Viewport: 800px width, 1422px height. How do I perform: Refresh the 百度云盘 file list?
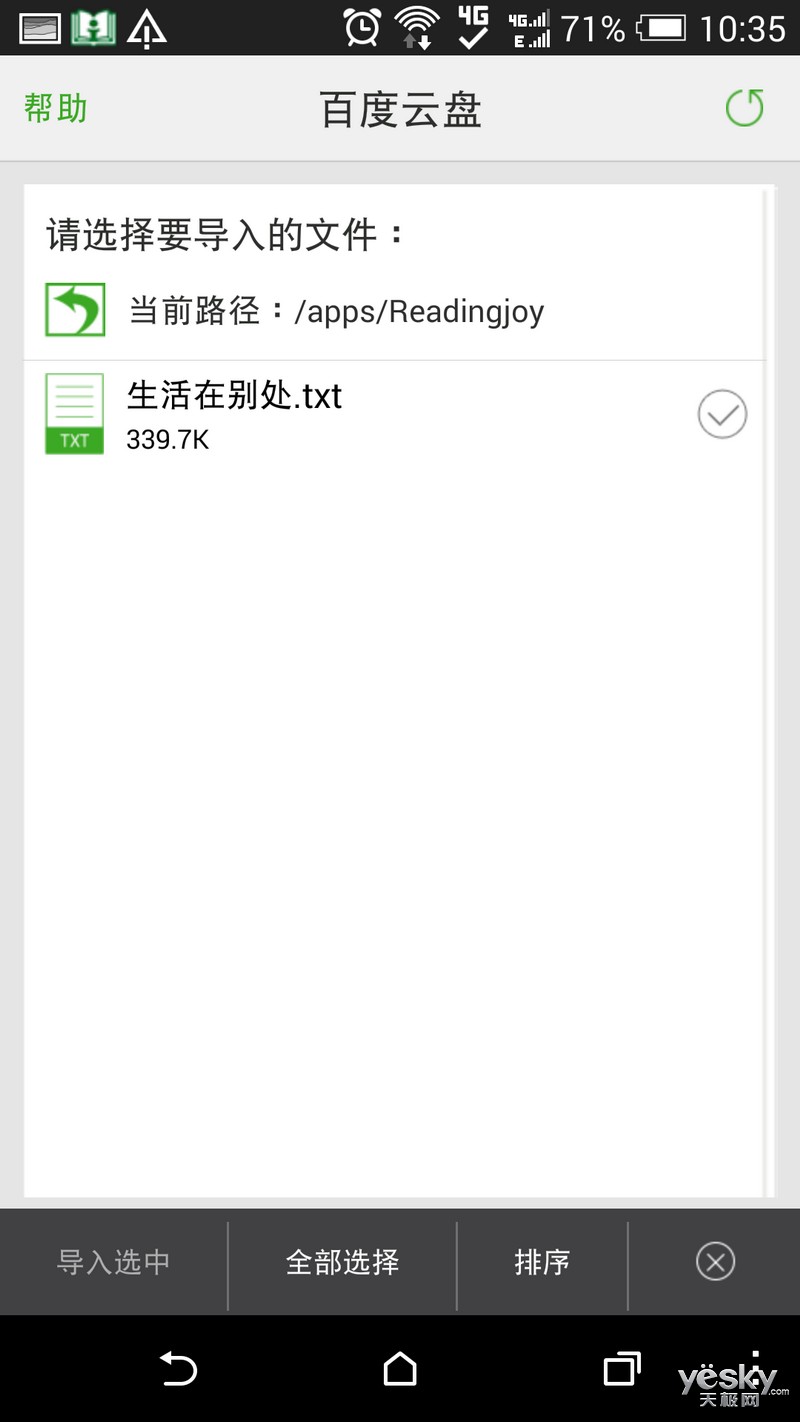(x=744, y=108)
